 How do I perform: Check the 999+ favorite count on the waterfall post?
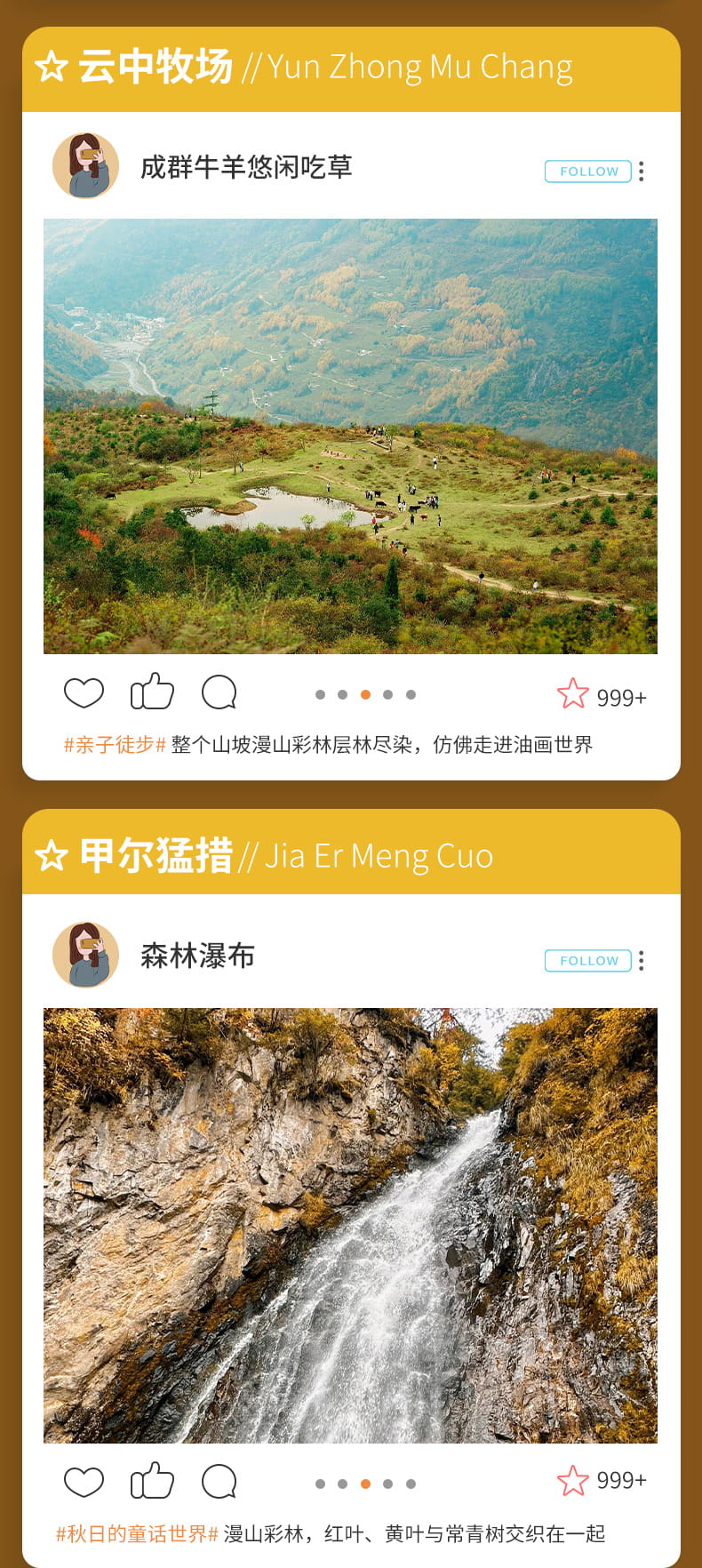pos(624,1480)
